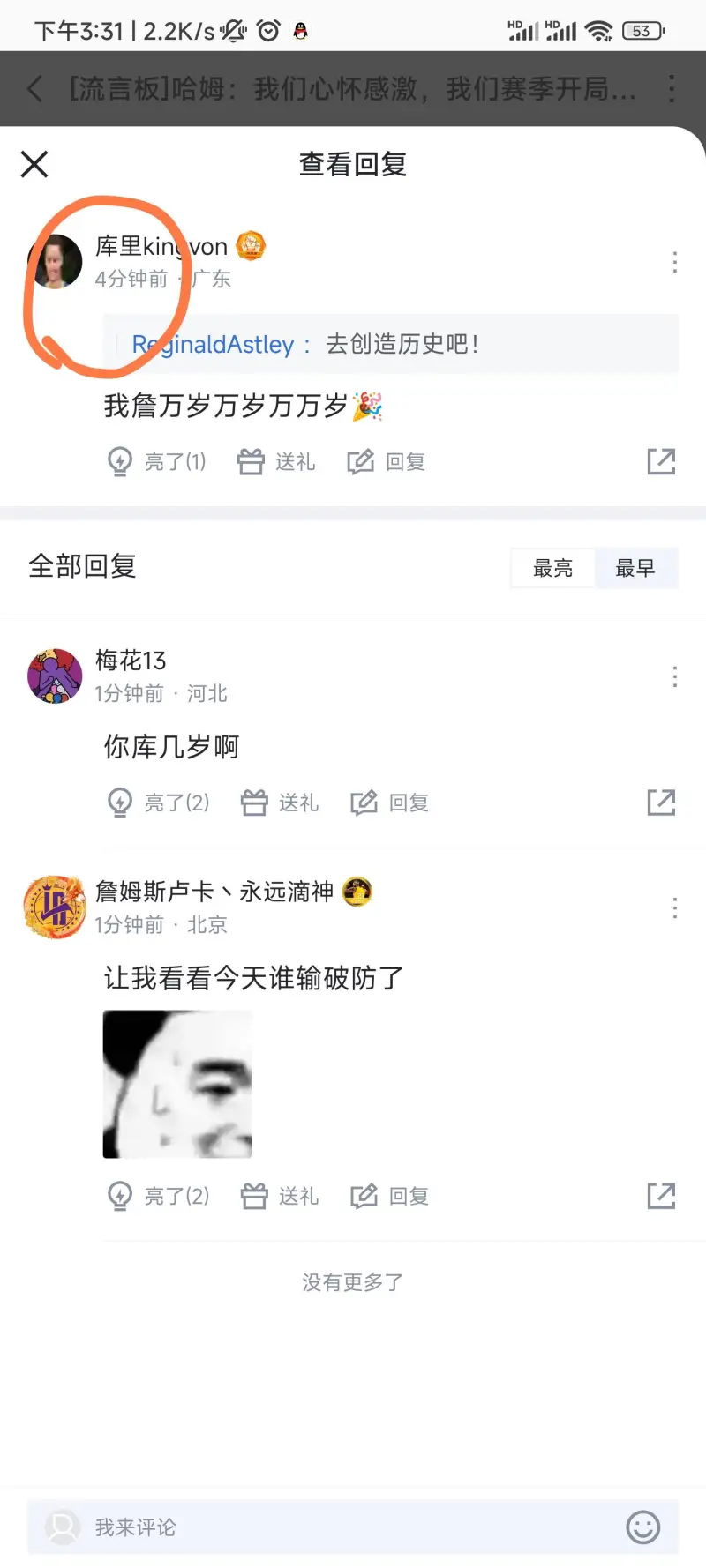
Task: Sort replies by 最早
Action: click(635, 569)
